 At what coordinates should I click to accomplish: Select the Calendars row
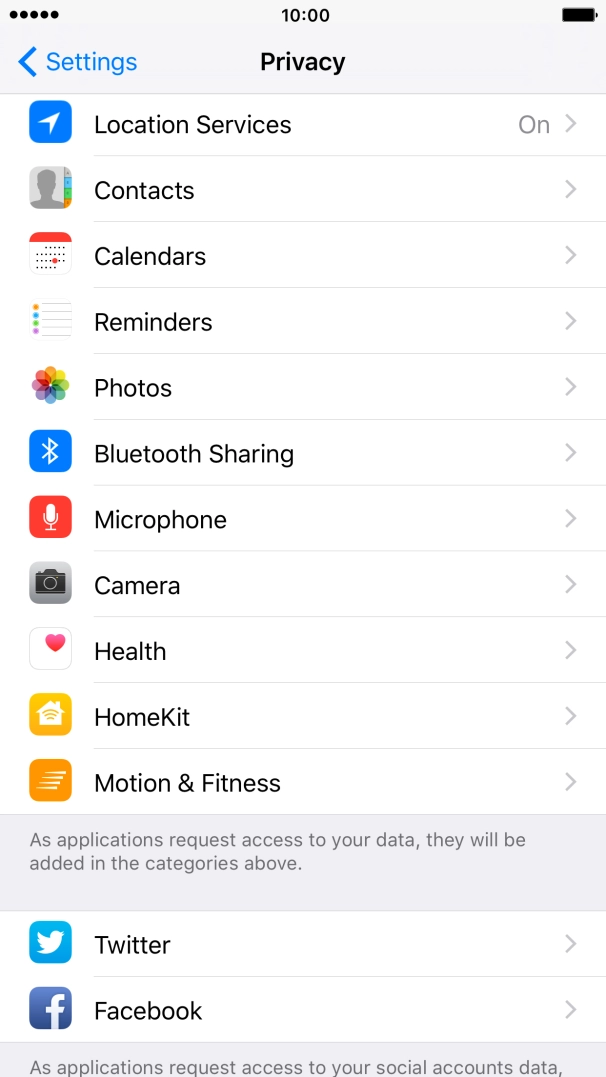(303, 256)
